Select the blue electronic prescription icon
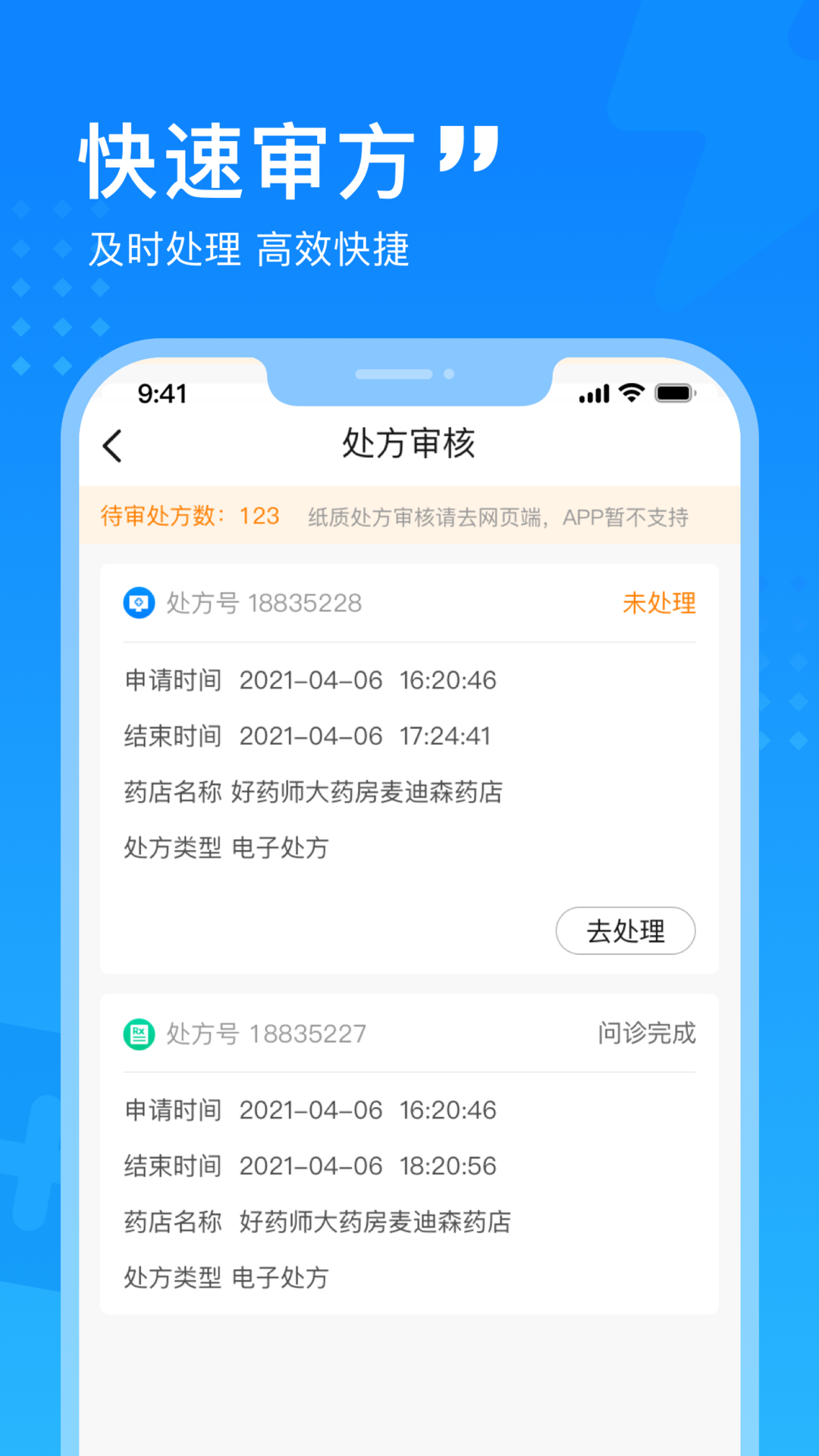 [137, 603]
